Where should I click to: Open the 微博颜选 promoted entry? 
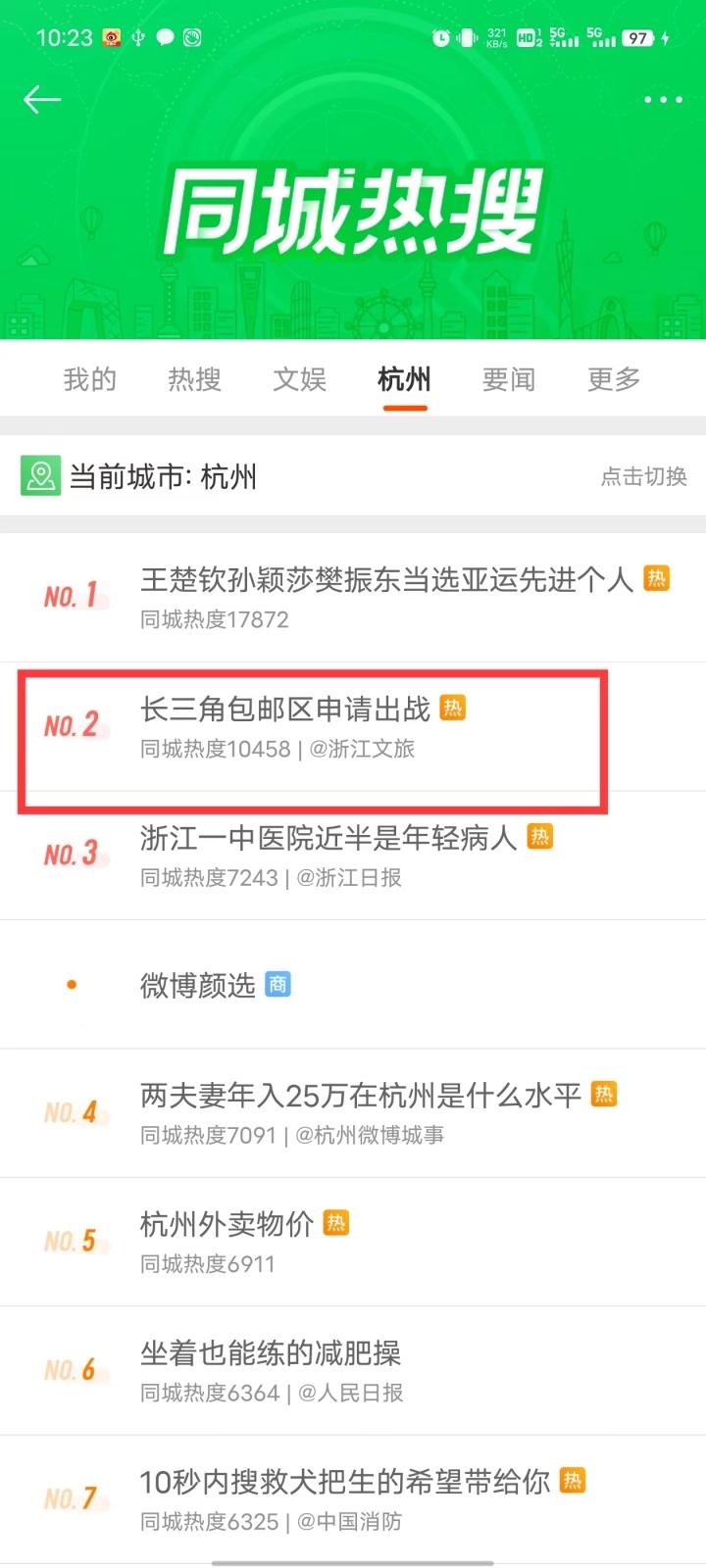(x=353, y=985)
